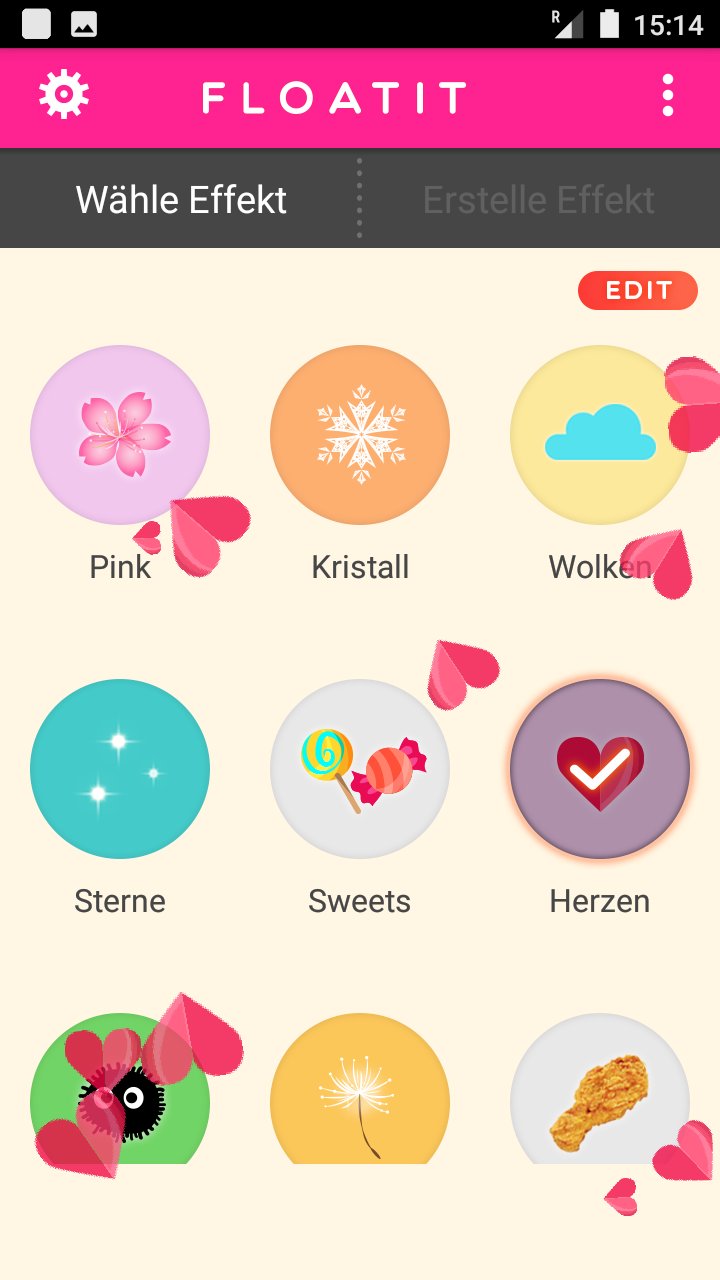Tap the EDIT button
The width and height of the screenshot is (720, 1280).
pos(637,290)
